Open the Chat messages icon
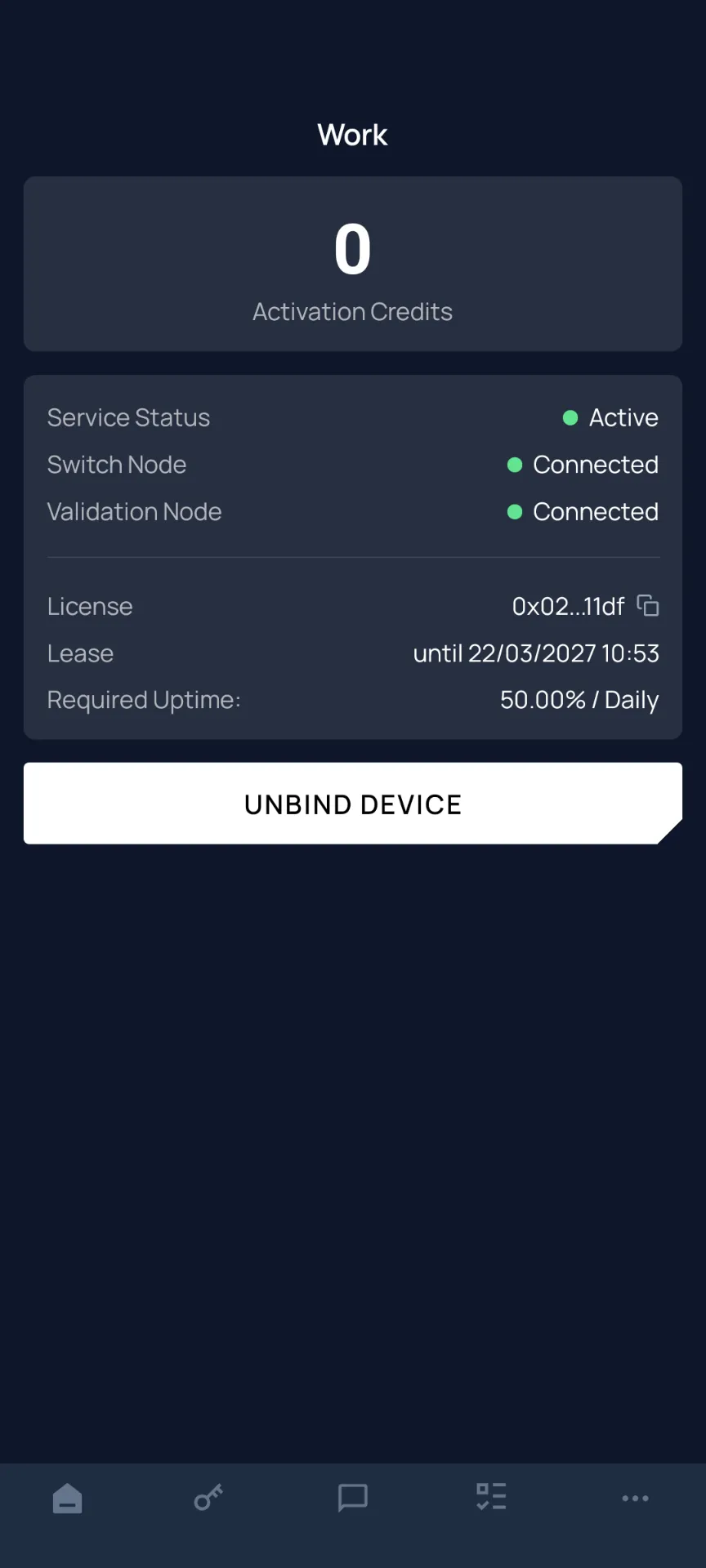This screenshot has width=706, height=1568. [x=352, y=1497]
